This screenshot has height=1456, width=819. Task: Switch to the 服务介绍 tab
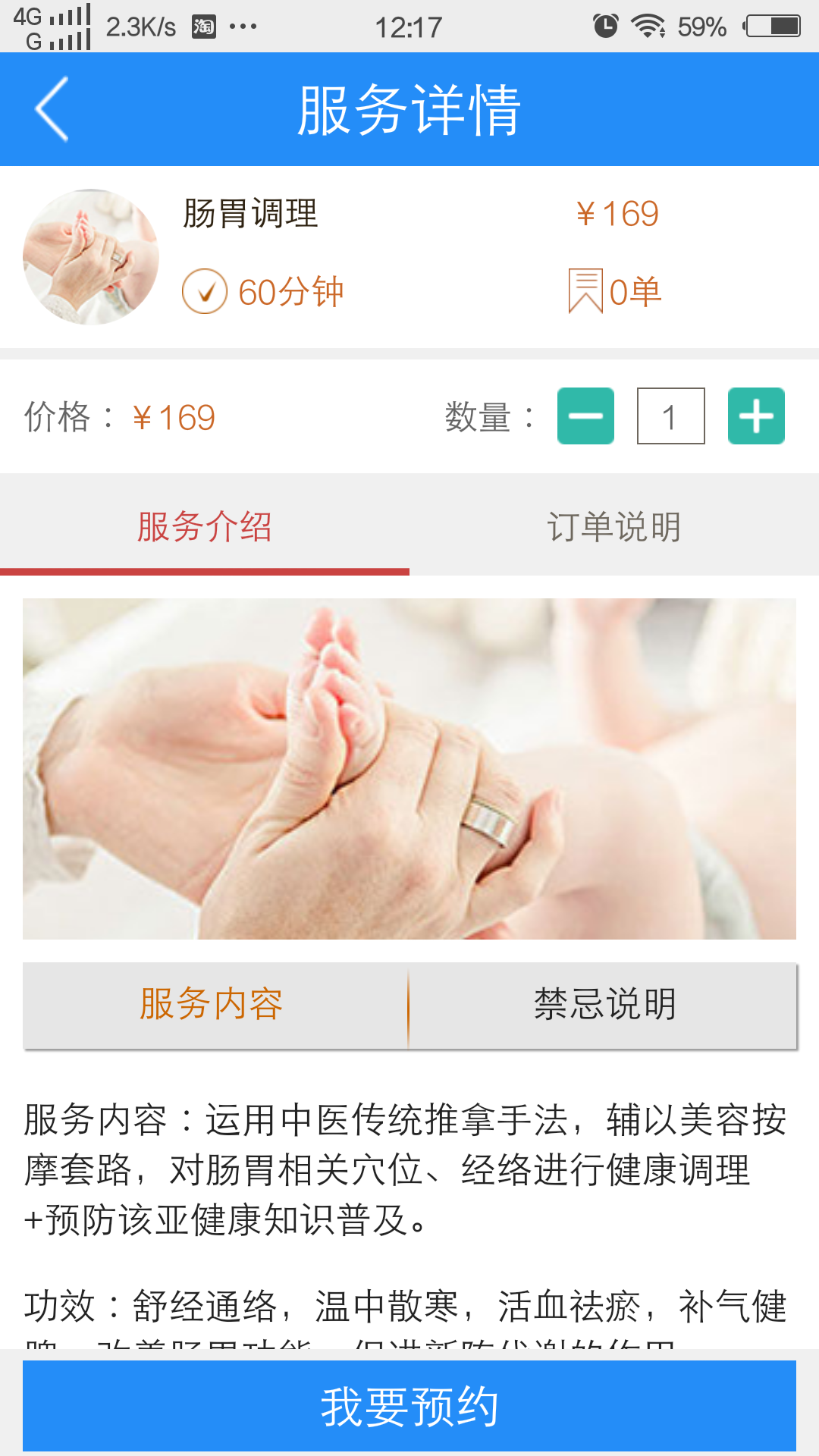(205, 526)
